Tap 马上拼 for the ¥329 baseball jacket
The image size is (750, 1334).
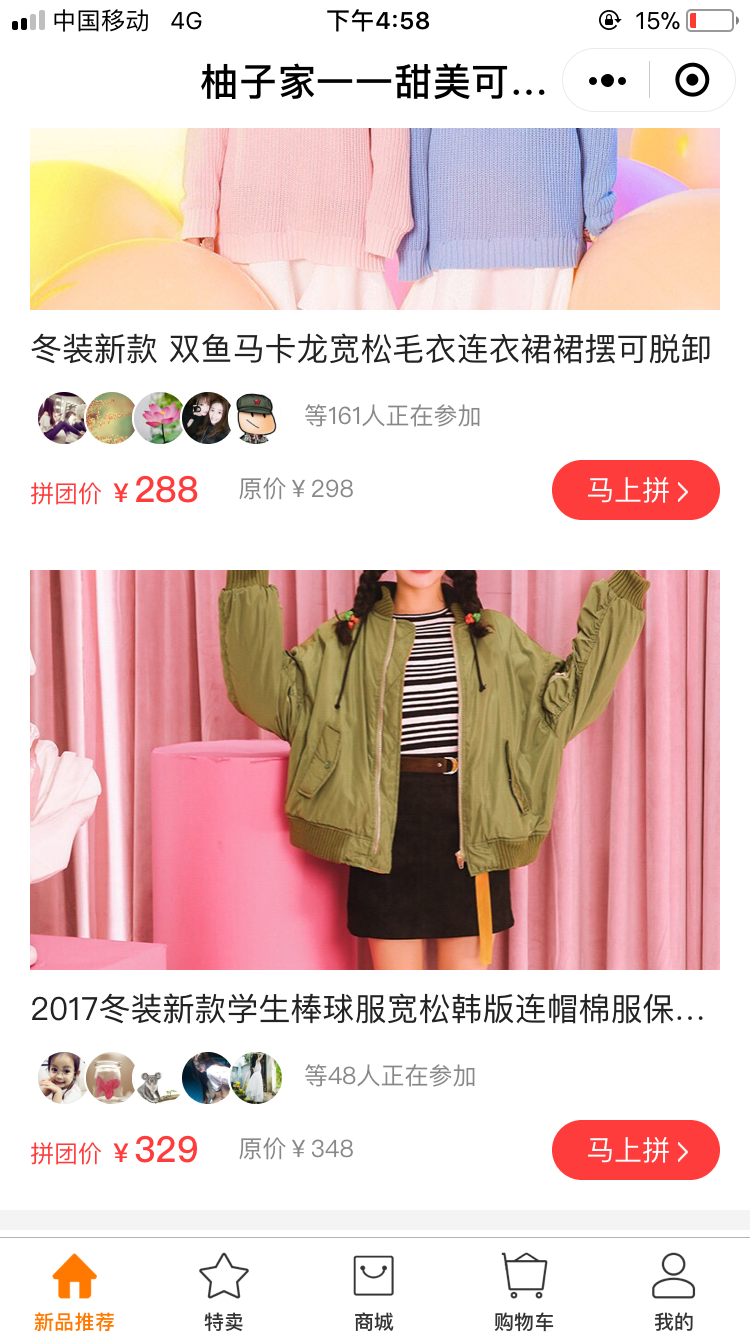(x=635, y=1150)
